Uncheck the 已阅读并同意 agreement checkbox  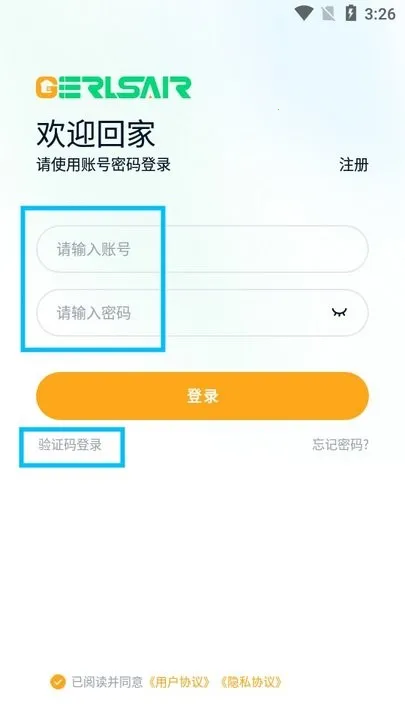click(58, 682)
